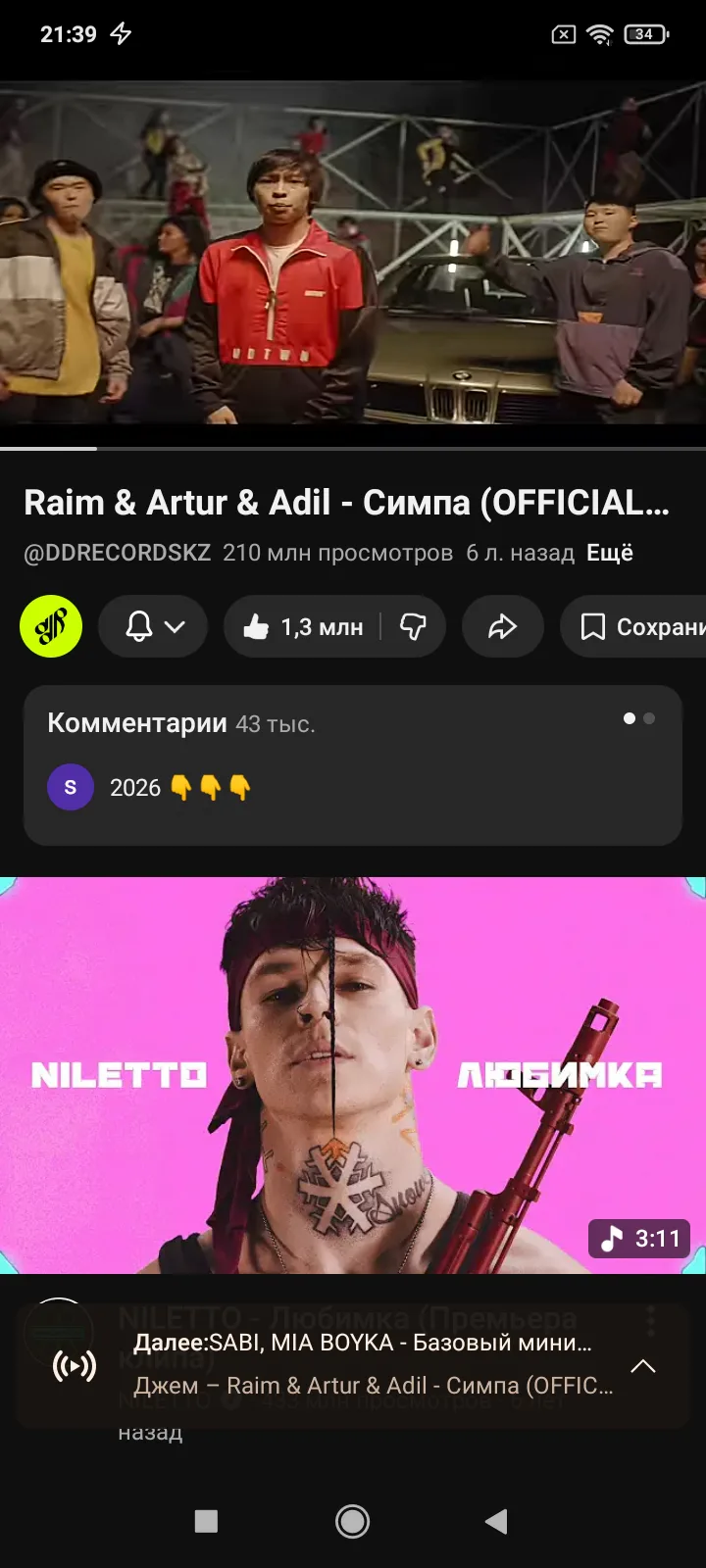The image size is (706, 1568).
Task: Share this video
Action: coord(502,626)
